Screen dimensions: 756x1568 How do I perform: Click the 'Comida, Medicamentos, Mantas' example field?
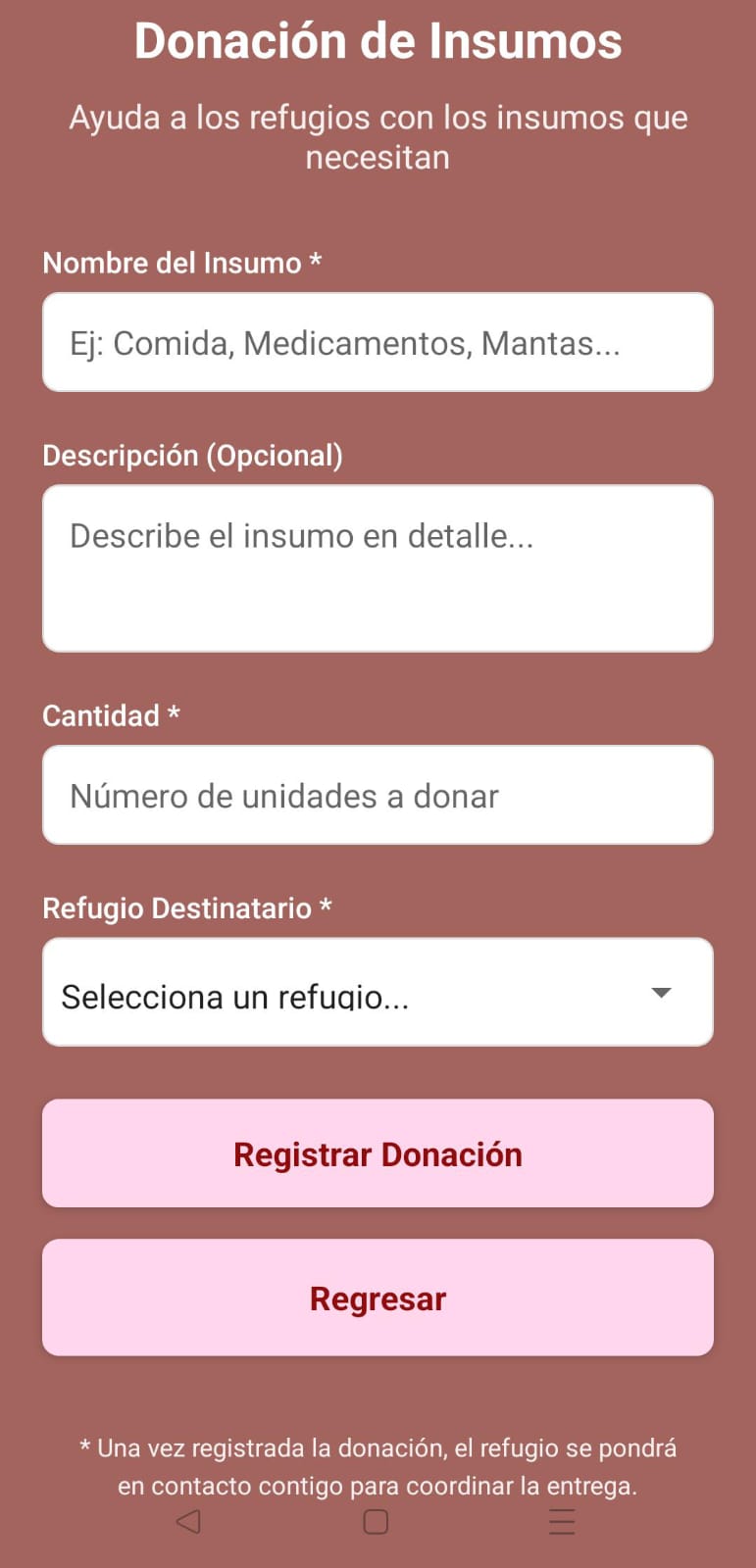pos(378,342)
